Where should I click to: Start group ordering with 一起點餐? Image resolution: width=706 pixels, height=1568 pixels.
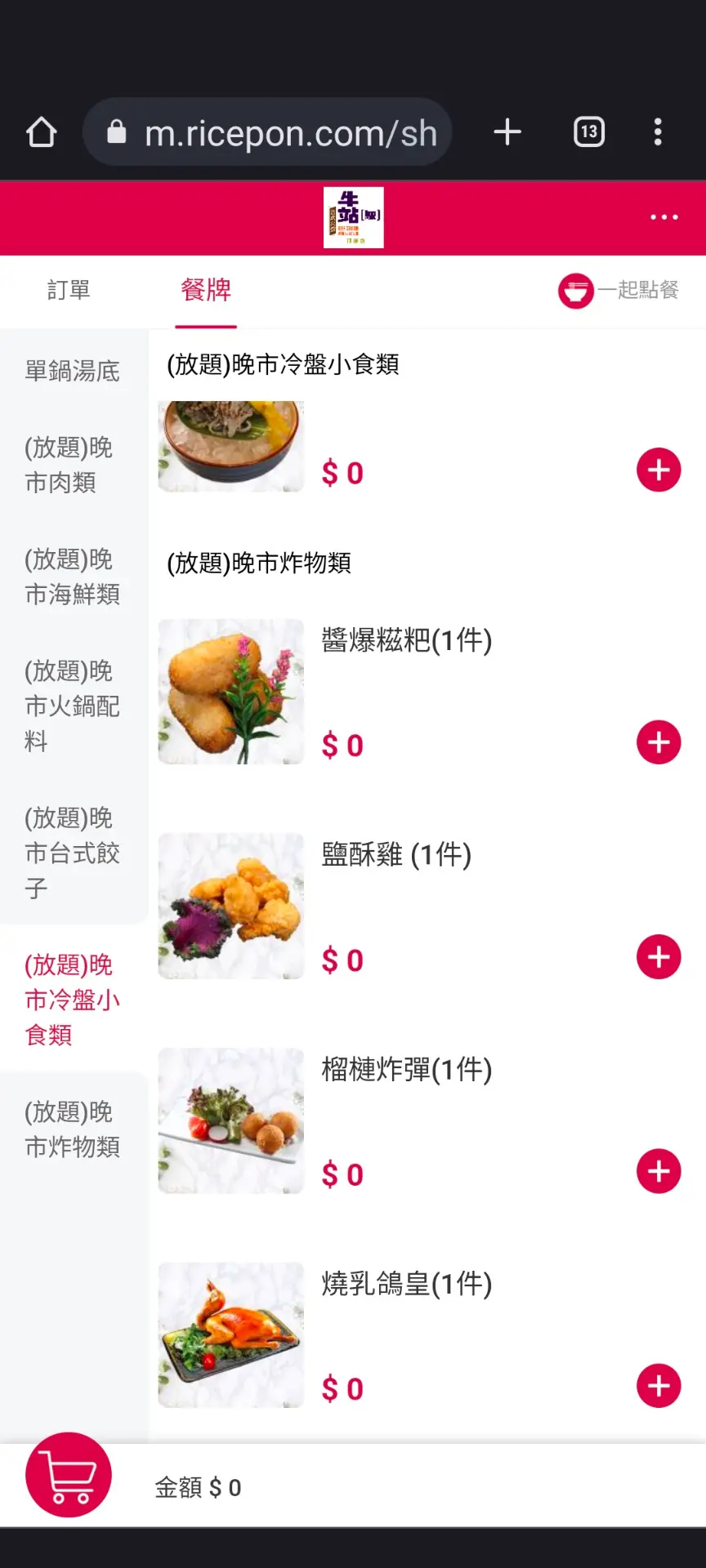(x=619, y=290)
